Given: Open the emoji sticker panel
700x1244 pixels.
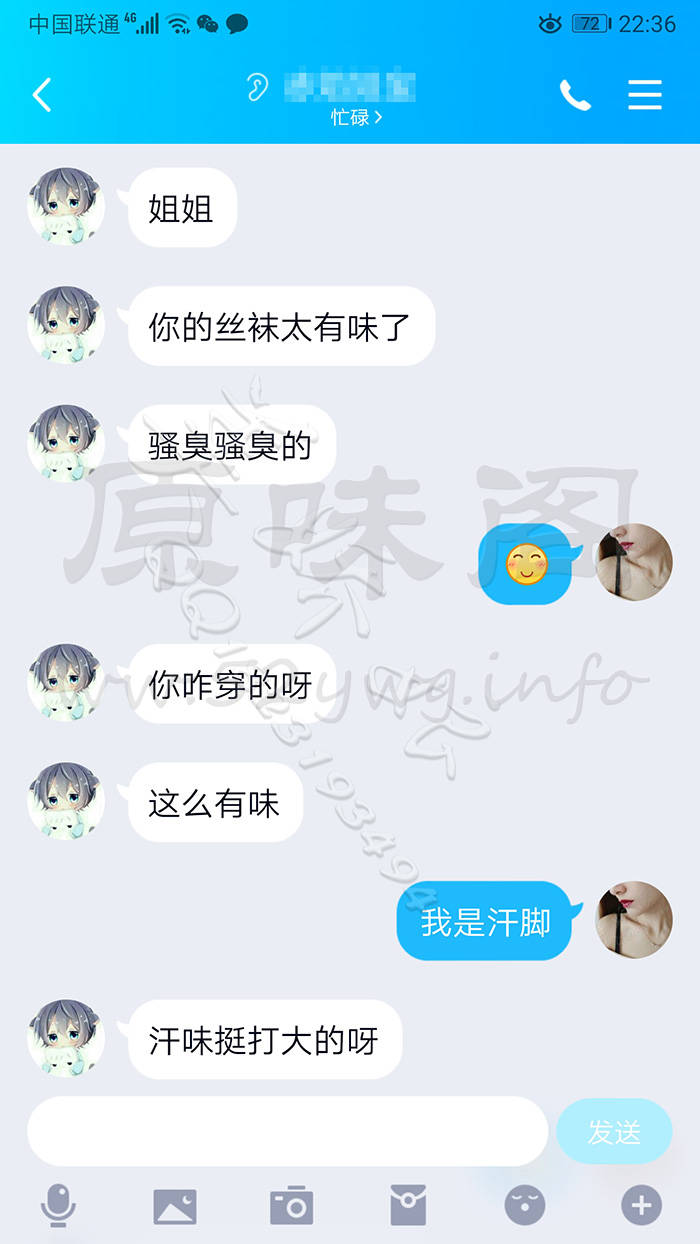Looking at the screenshot, I should pyautogui.click(x=525, y=1206).
